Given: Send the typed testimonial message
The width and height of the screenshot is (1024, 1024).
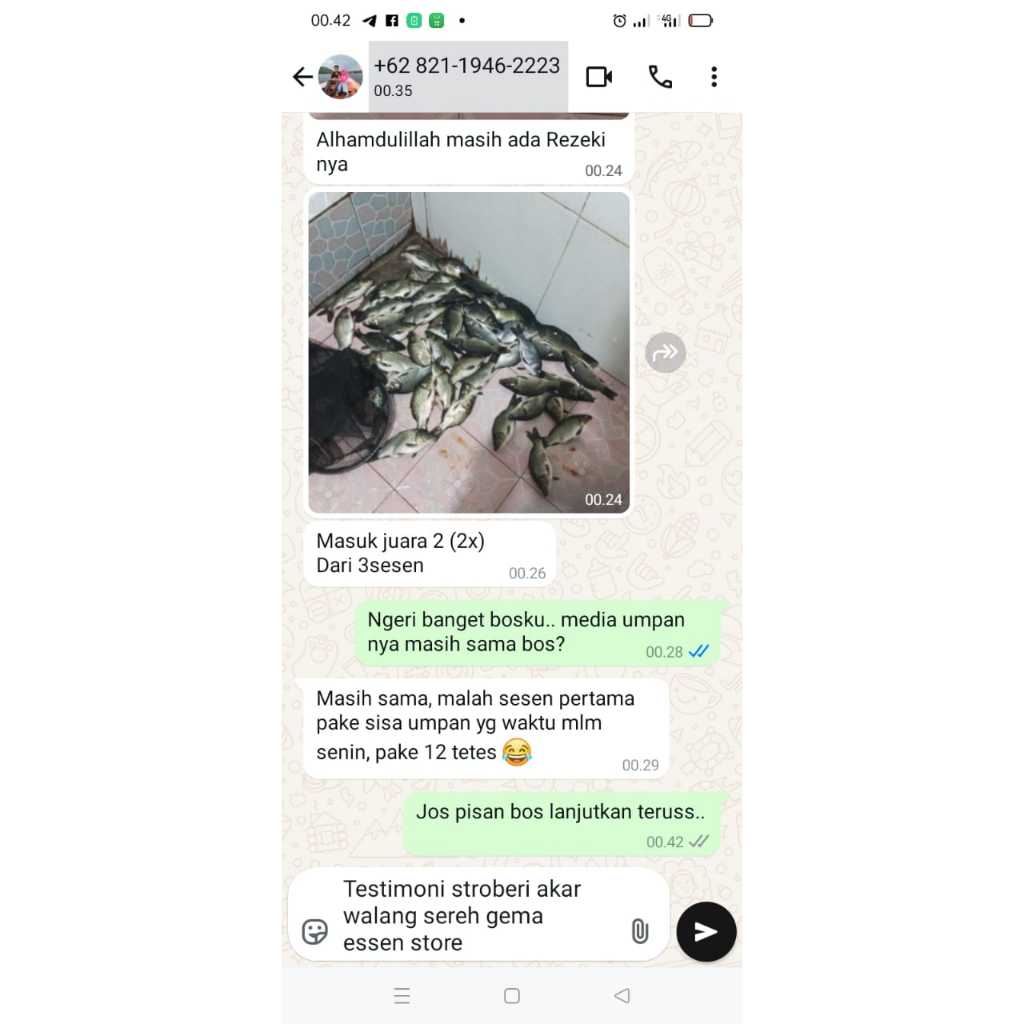Looking at the screenshot, I should coord(706,931).
